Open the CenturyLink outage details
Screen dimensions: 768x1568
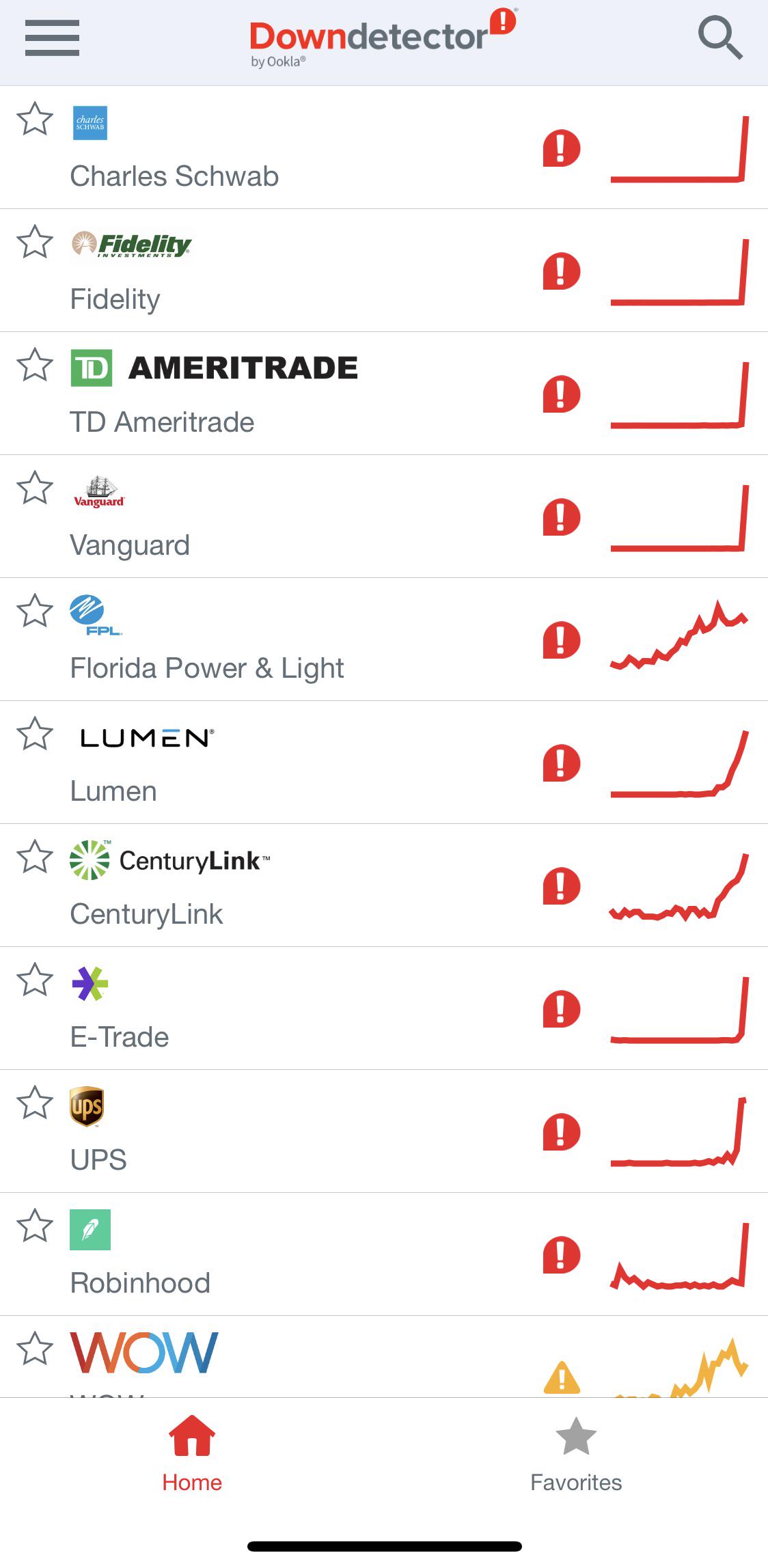click(147, 913)
